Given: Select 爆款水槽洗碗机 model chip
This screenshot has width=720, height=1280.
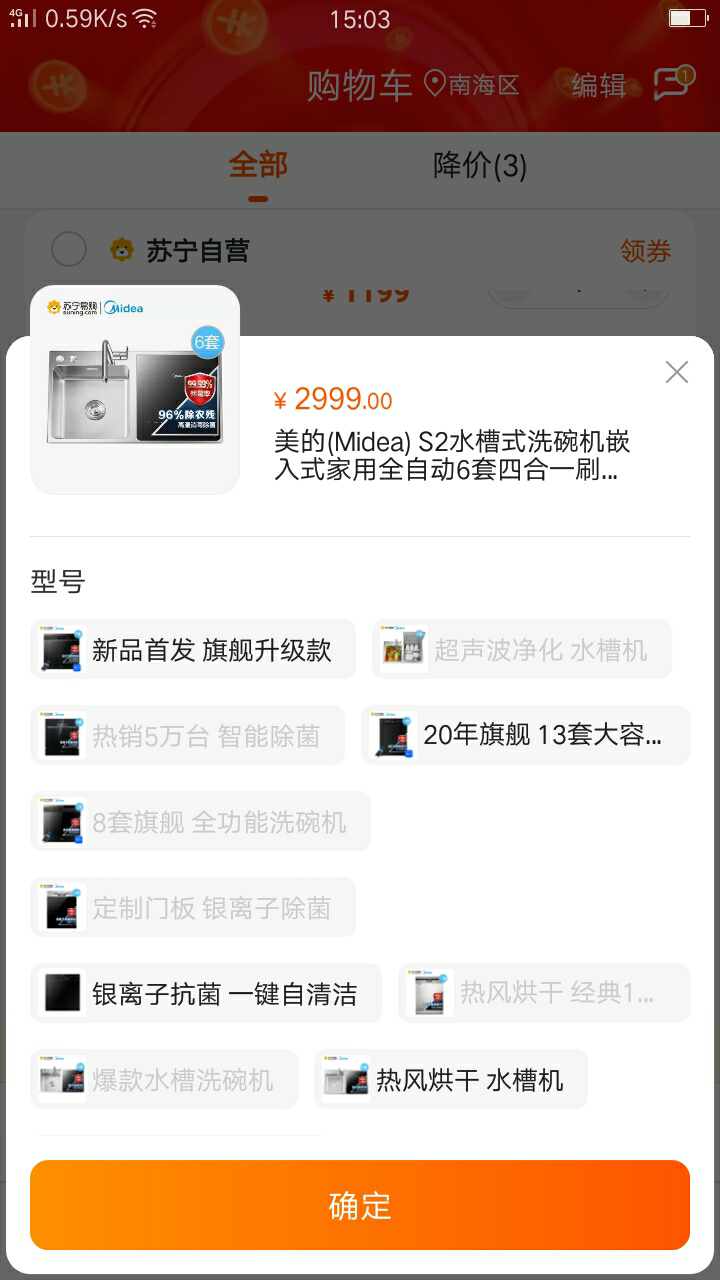Looking at the screenshot, I should tap(165, 1080).
